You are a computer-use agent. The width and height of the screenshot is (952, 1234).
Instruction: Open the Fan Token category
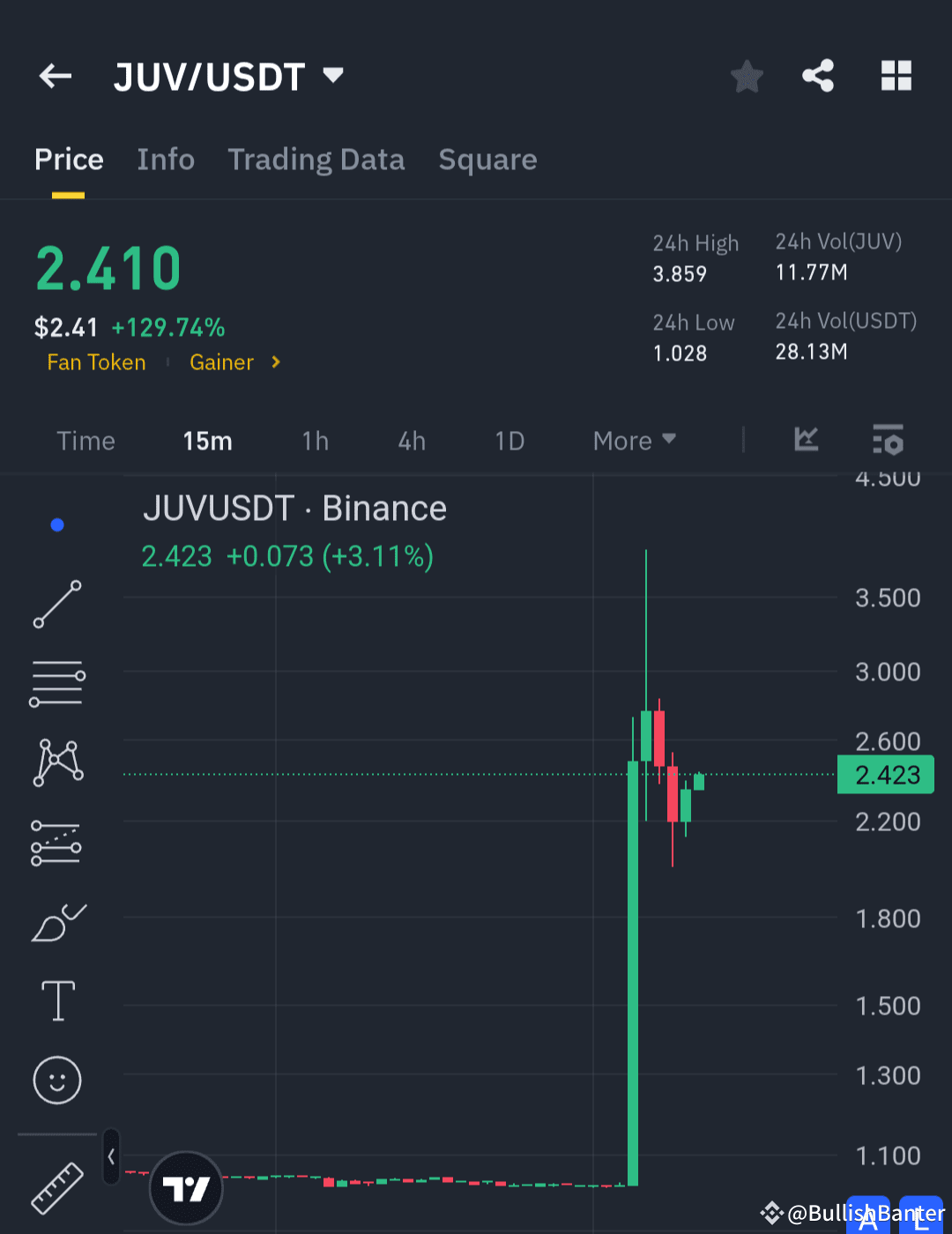[x=97, y=362]
